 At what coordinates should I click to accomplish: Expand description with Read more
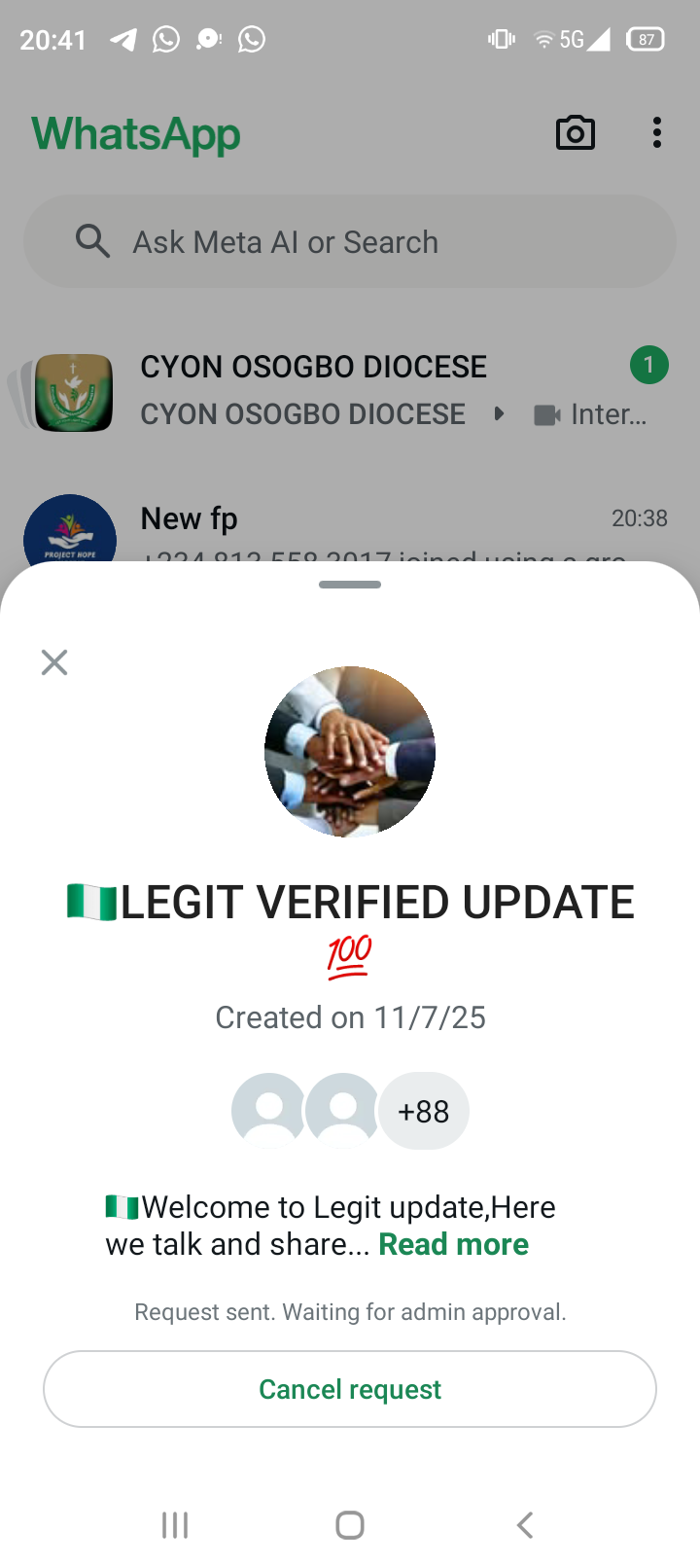453,1244
